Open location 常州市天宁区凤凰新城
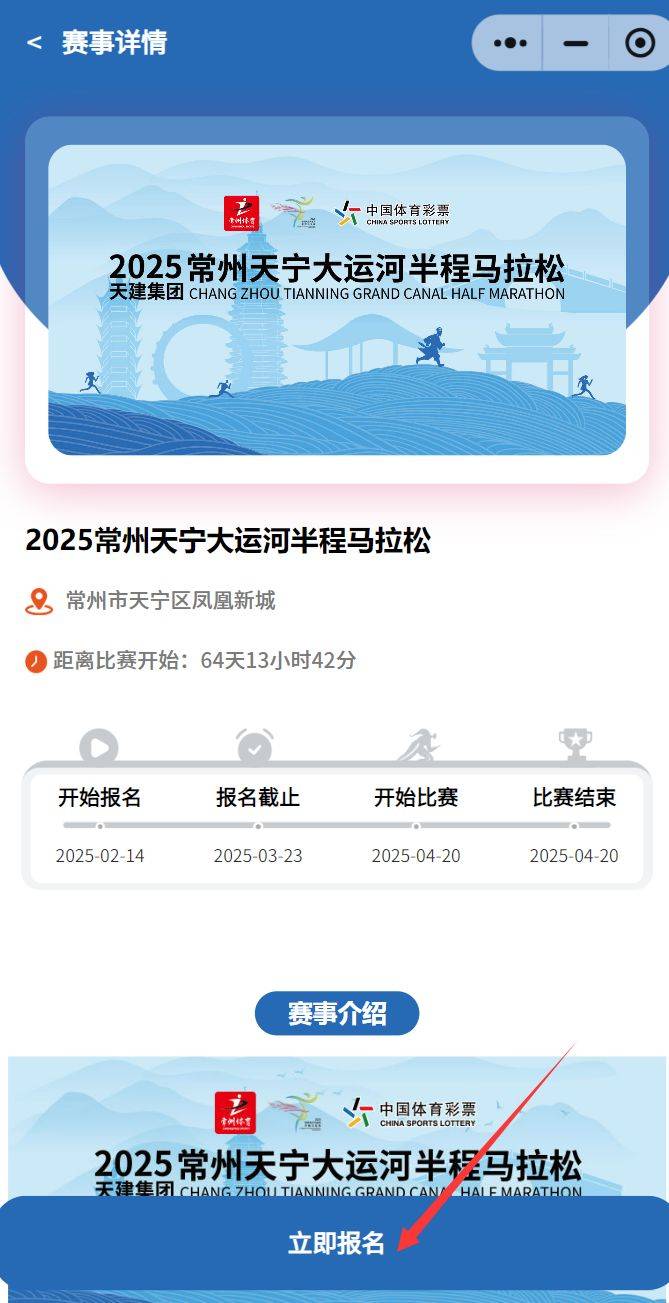The height and width of the screenshot is (1303, 669). (170, 601)
